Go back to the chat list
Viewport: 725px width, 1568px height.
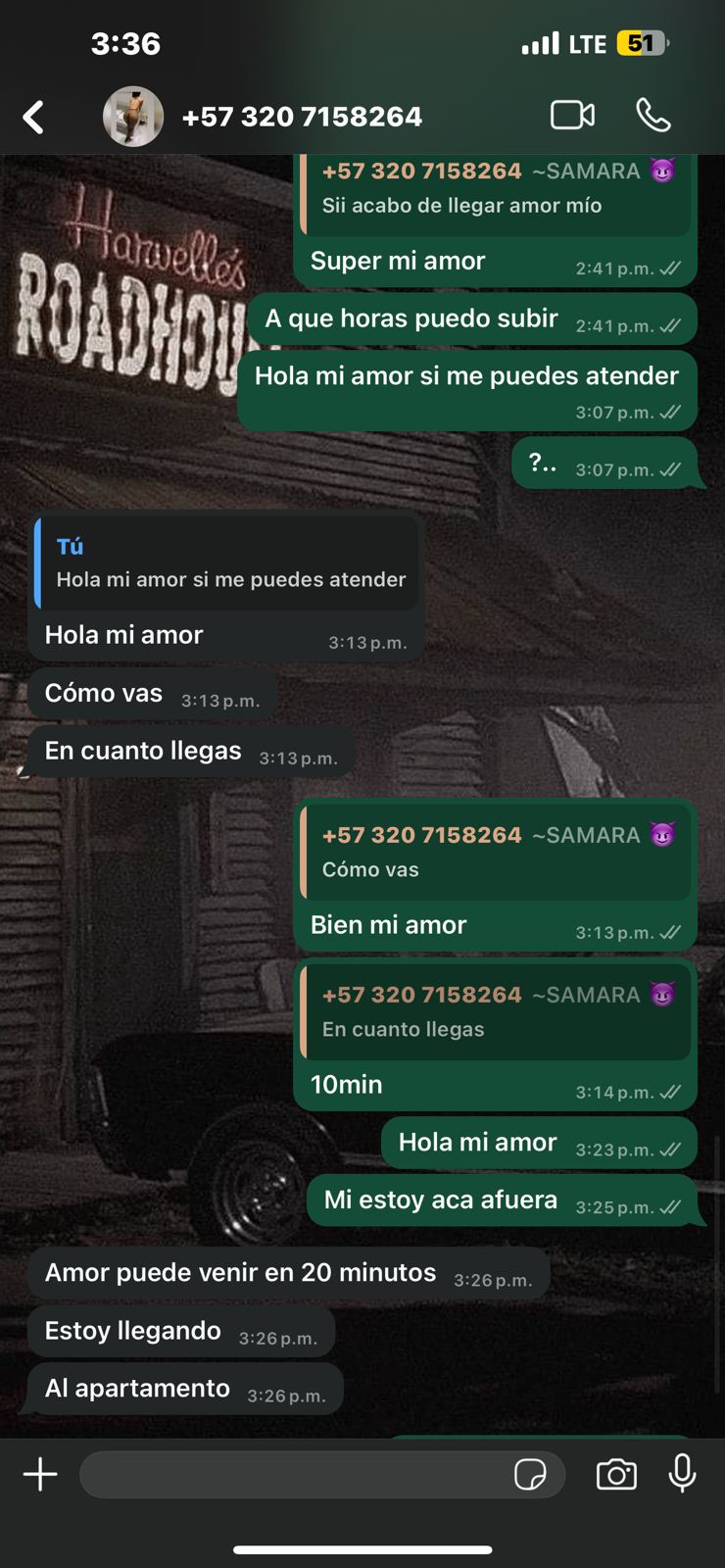(x=33, y=117)
